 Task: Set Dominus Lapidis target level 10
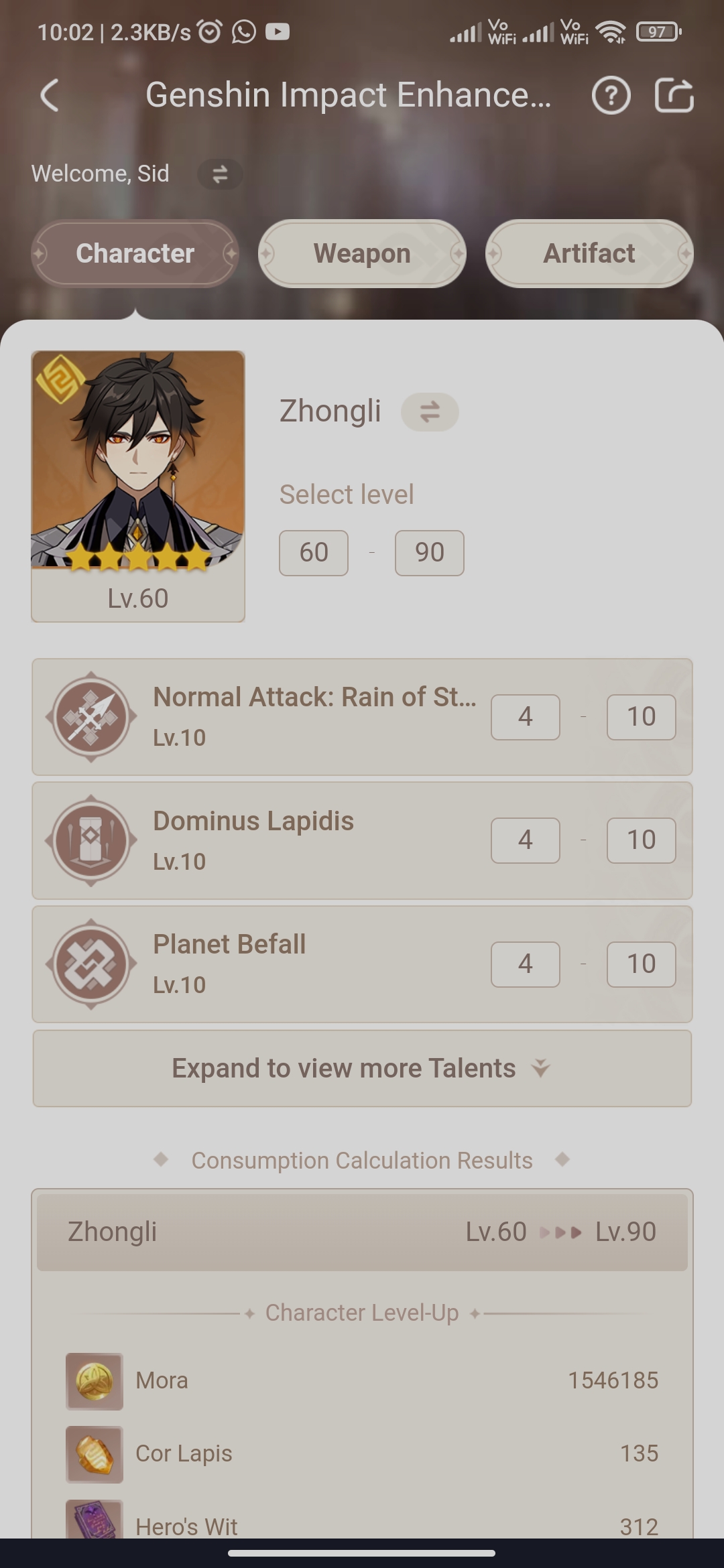641,840
